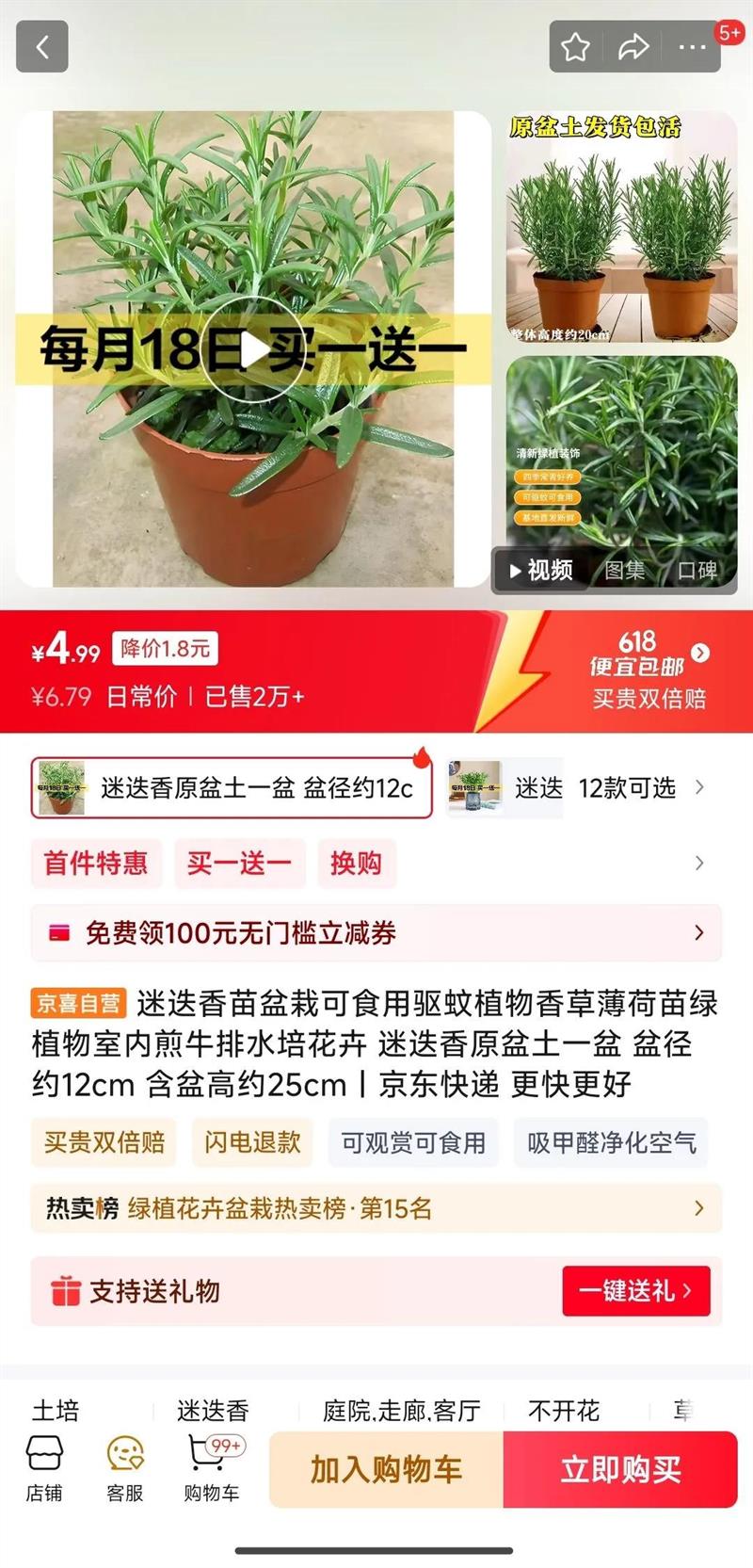Go back with the top-left arrow
This screenshot has width=753, height=1568.
42,46
